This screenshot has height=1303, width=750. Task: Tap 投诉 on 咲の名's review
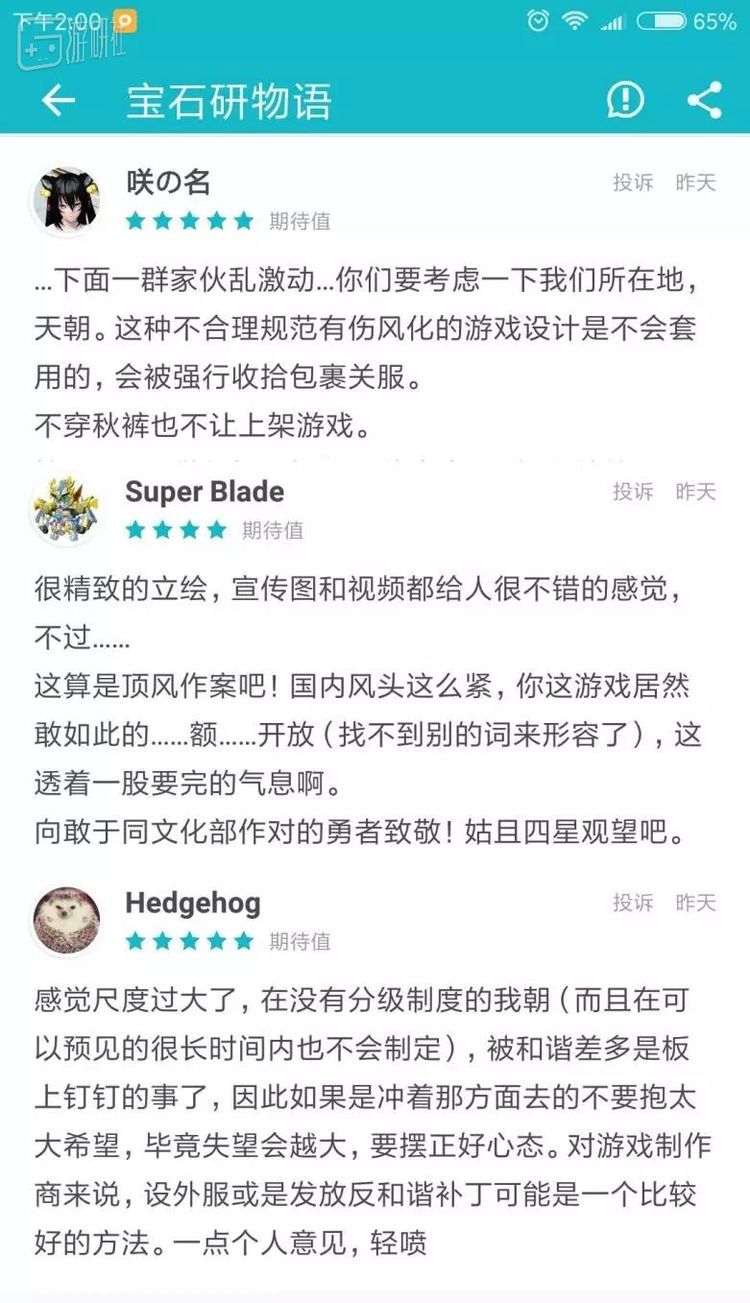click(633, 183)
